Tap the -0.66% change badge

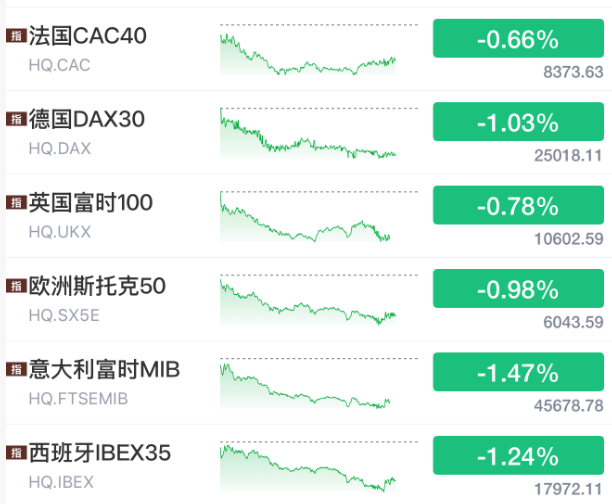click(517, 40)
